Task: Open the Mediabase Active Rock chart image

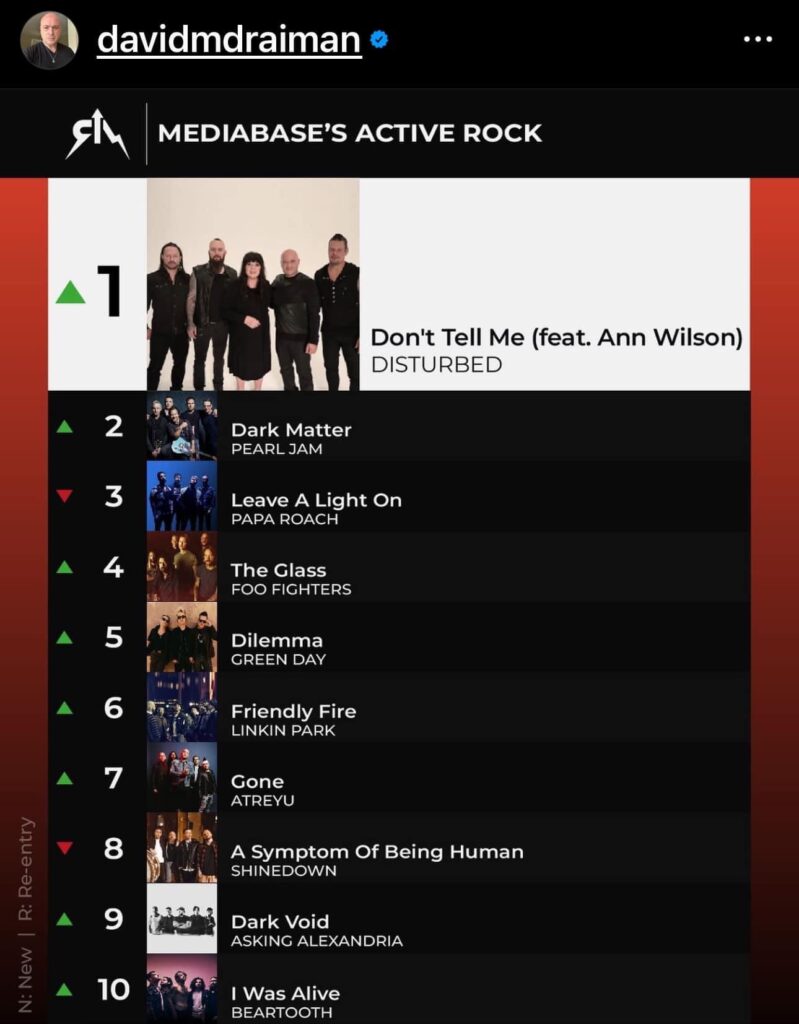Action: pos(400,560)
